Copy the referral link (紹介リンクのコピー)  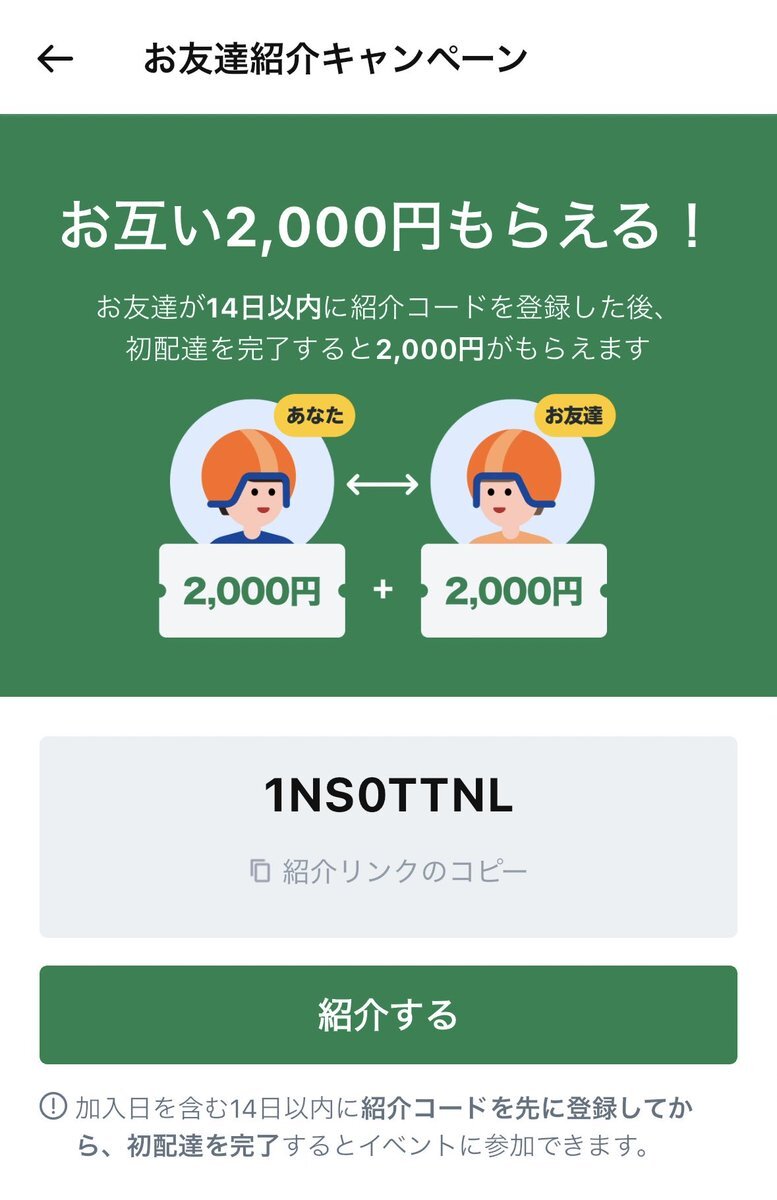[388, 870]
